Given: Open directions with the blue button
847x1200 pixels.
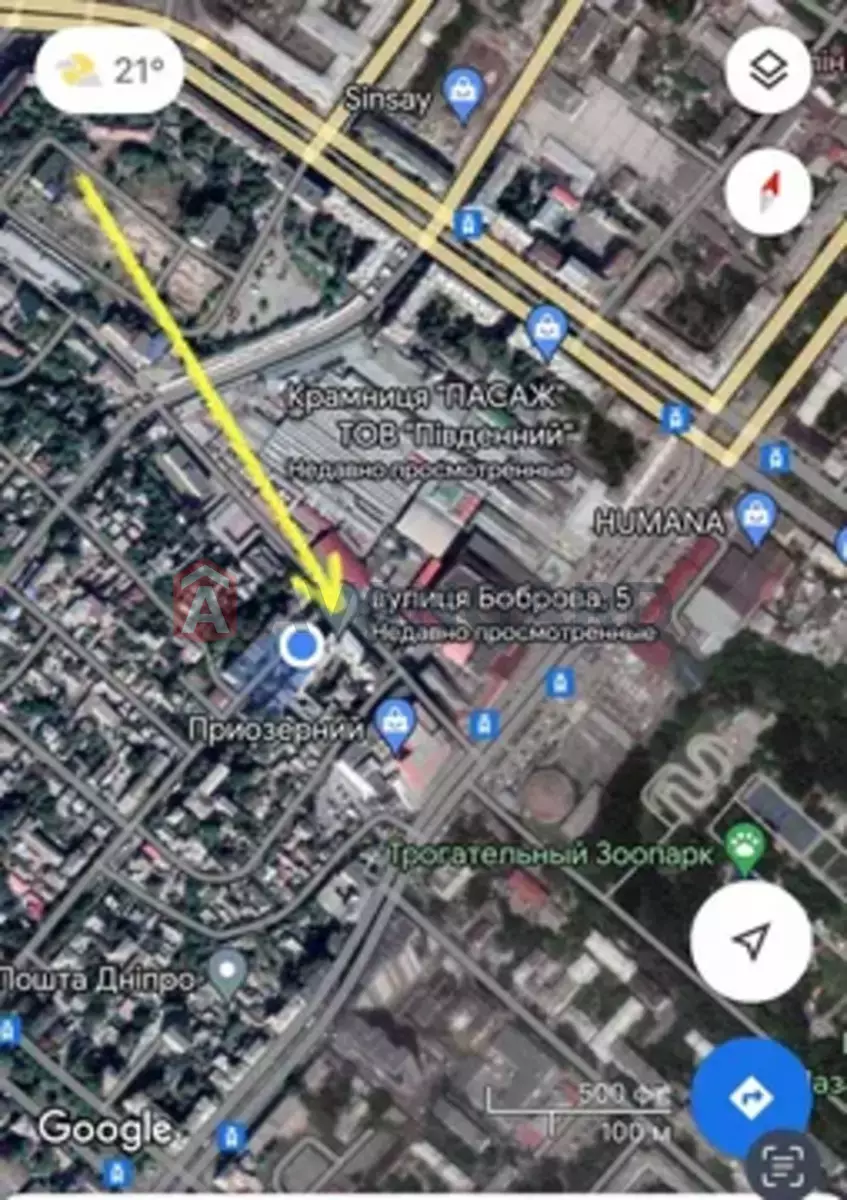Looking at the screenshot, I should tap(751, 1097).
